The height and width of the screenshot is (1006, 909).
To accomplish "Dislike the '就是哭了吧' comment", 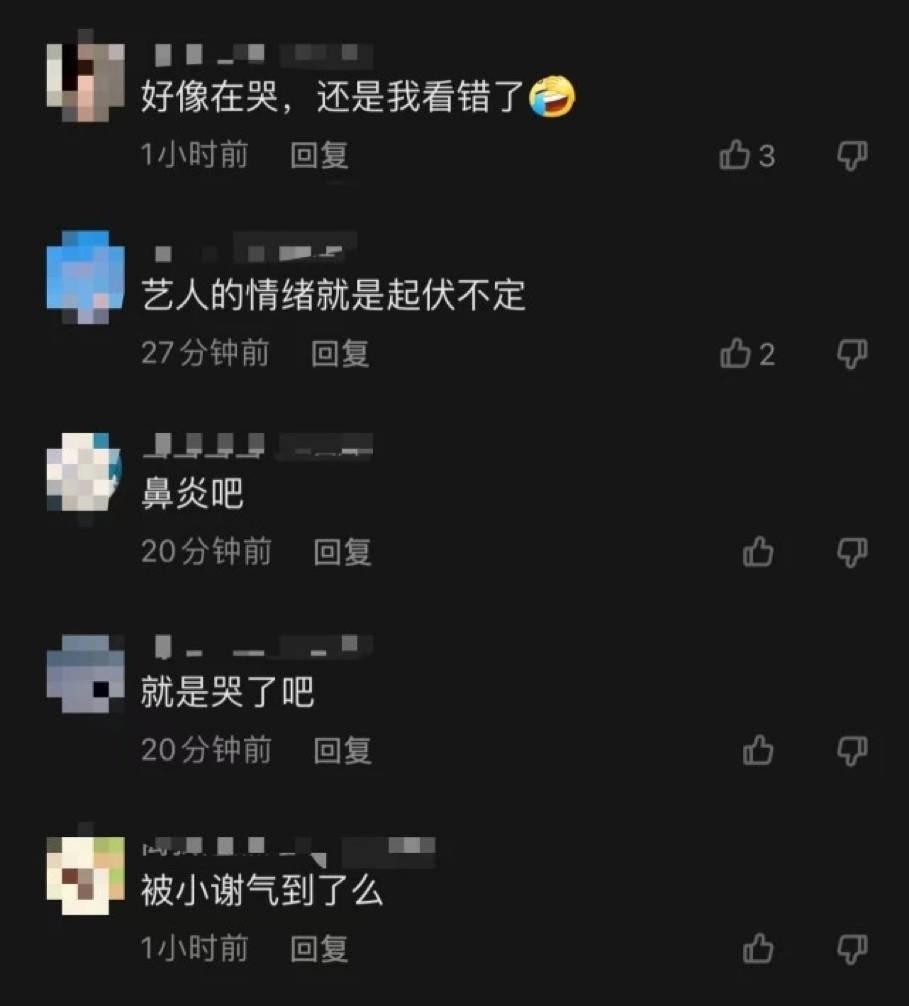I will (x=851, y=749).
